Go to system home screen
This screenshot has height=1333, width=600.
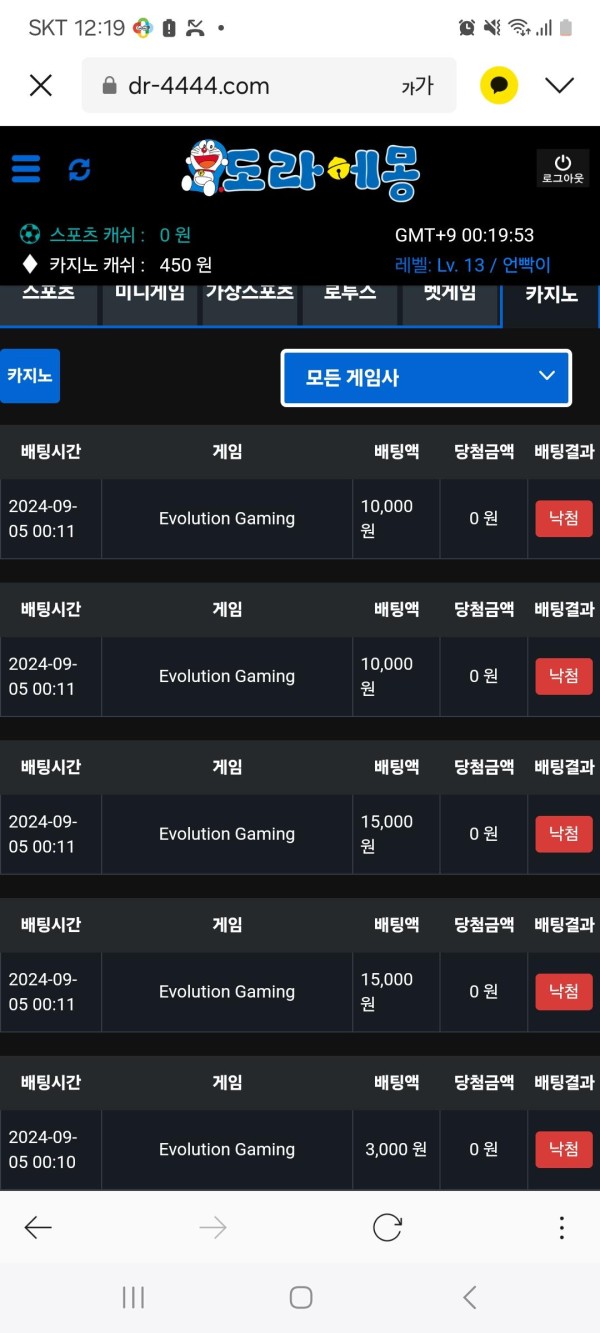pyautogui.click(x=300, y=1297)
